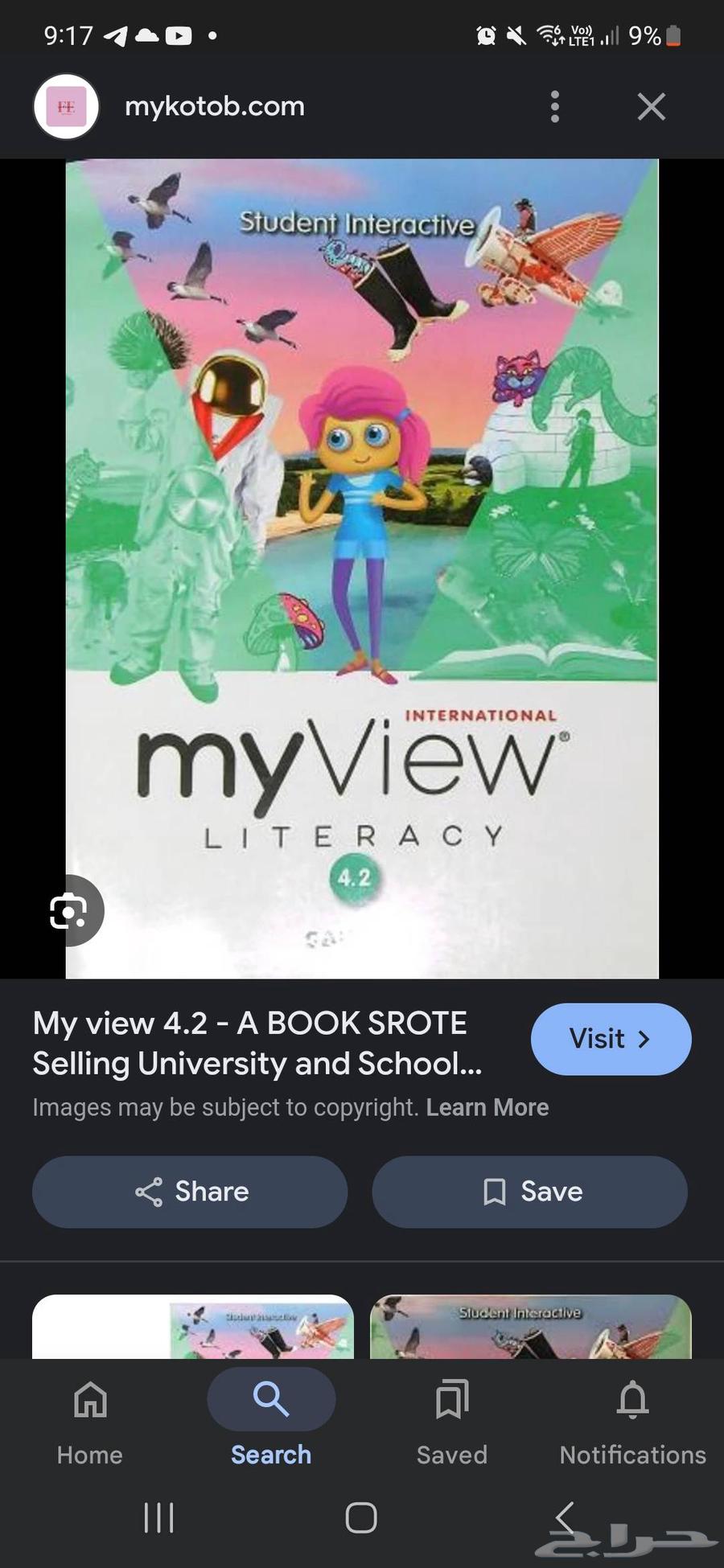Open the first related image on the left
This screenshot has width=724, height=1568.
coord(193,1327)
